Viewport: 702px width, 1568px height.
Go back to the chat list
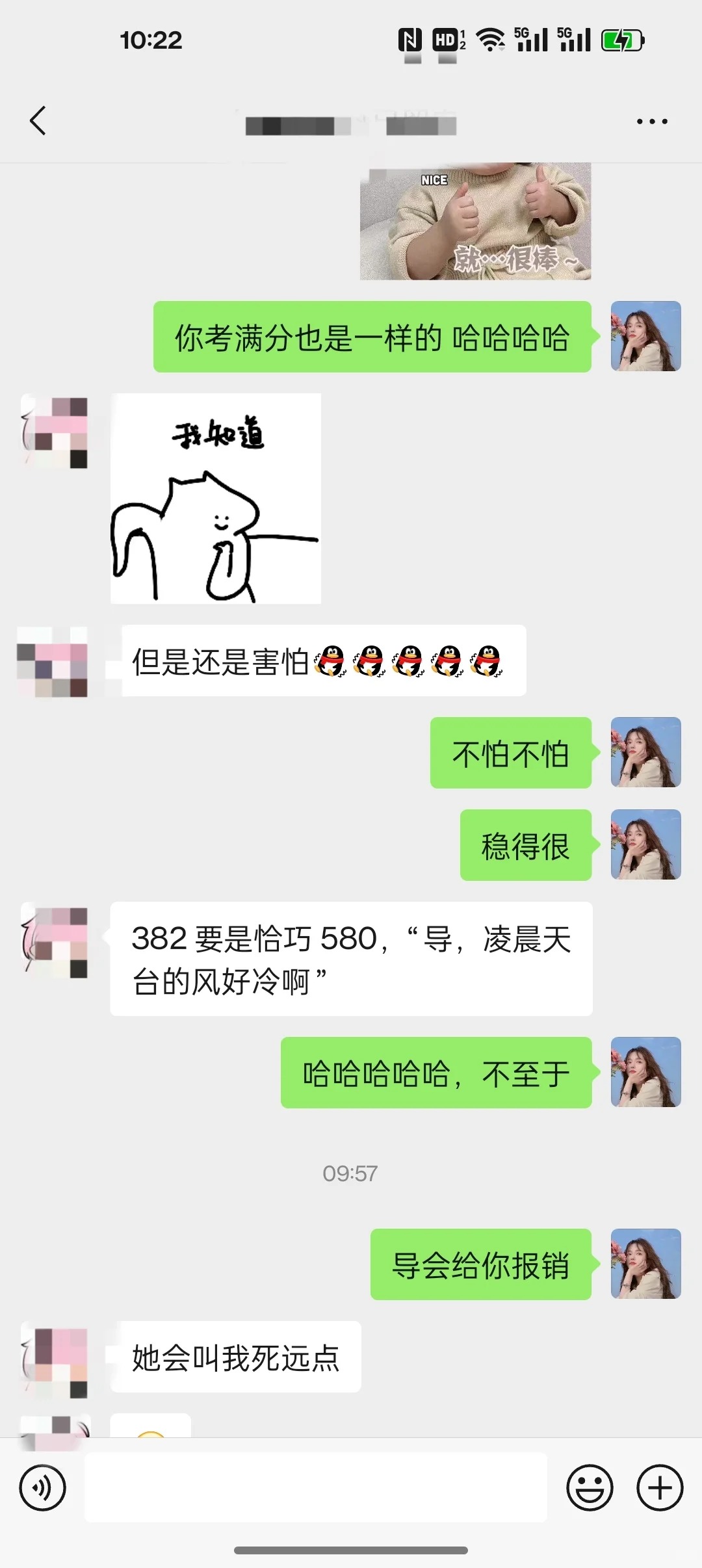(x=38, y=121)
